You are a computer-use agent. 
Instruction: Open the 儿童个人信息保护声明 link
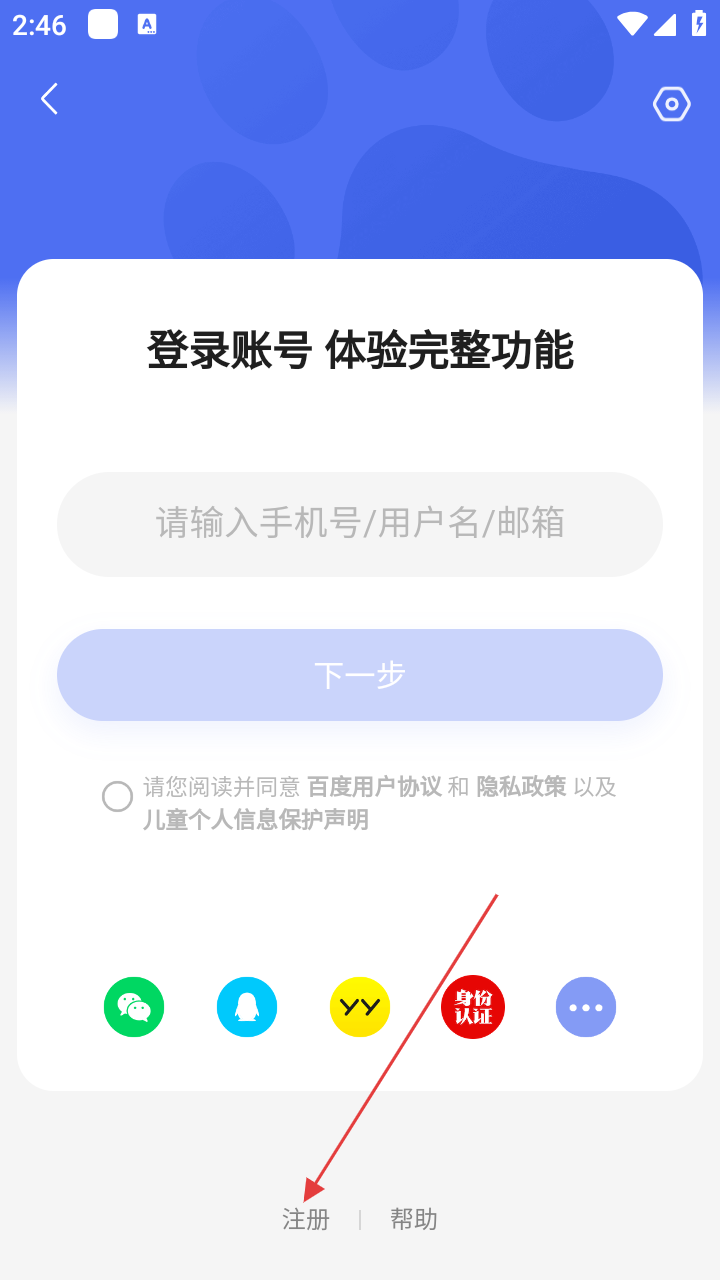pos(256,820)
